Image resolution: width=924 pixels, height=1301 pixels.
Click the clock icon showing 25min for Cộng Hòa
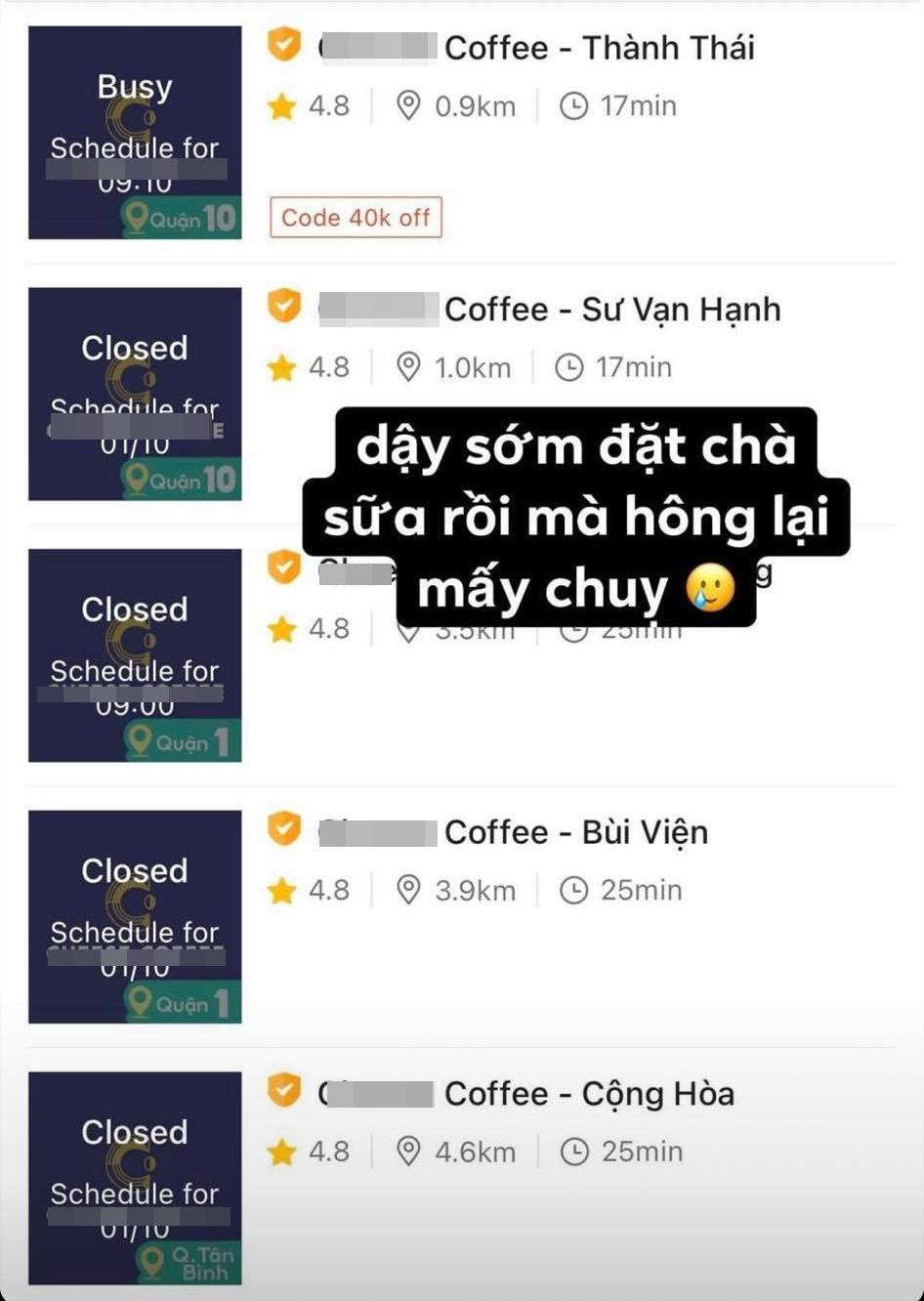tap(571, 1152)
